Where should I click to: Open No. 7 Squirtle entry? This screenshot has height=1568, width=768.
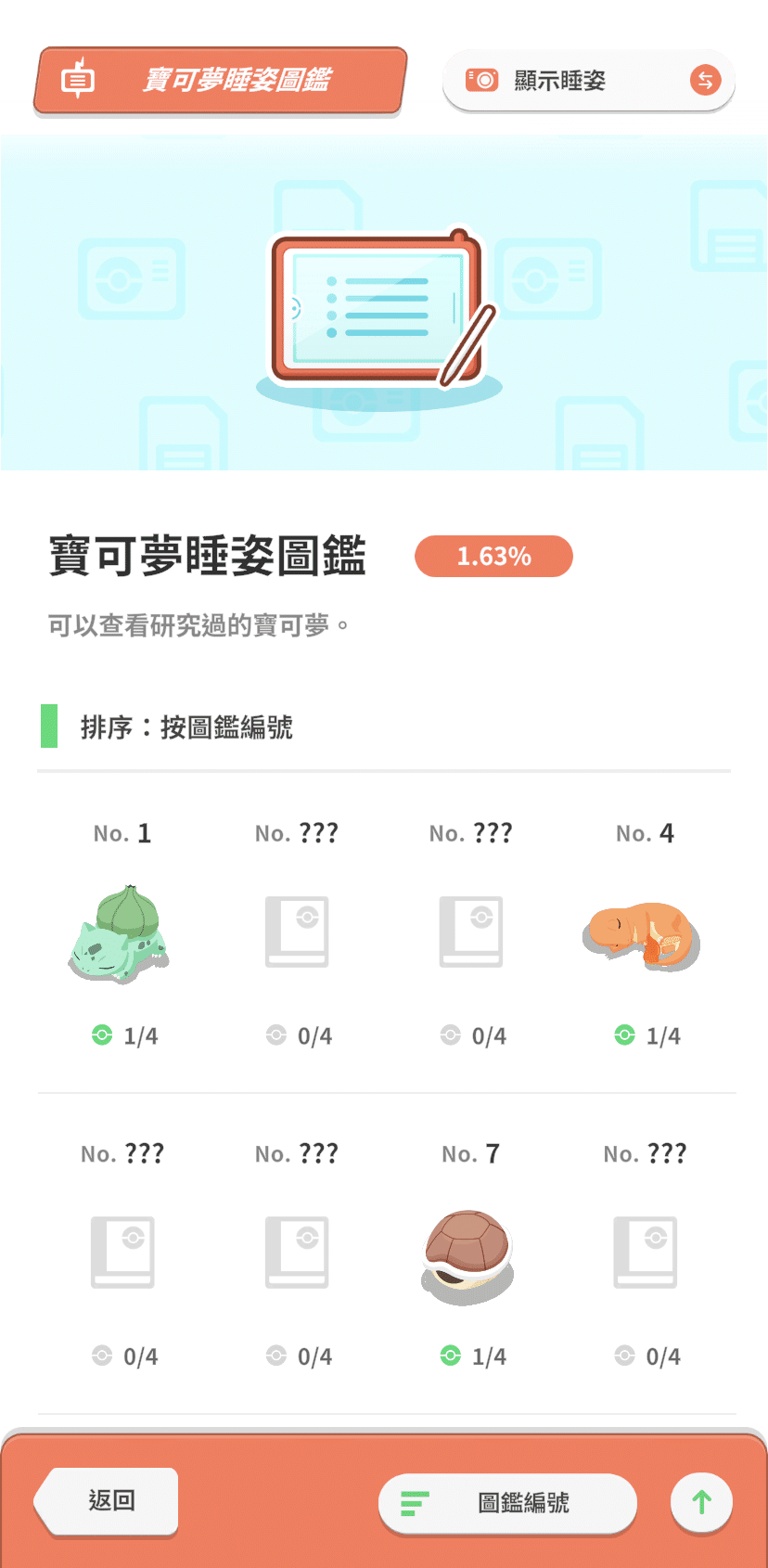tap(469, 1253)
